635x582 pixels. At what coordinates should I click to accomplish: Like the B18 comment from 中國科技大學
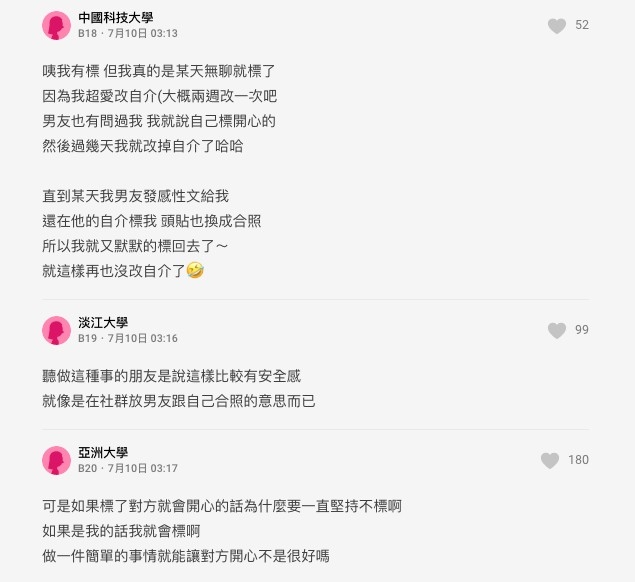[557, 26]
